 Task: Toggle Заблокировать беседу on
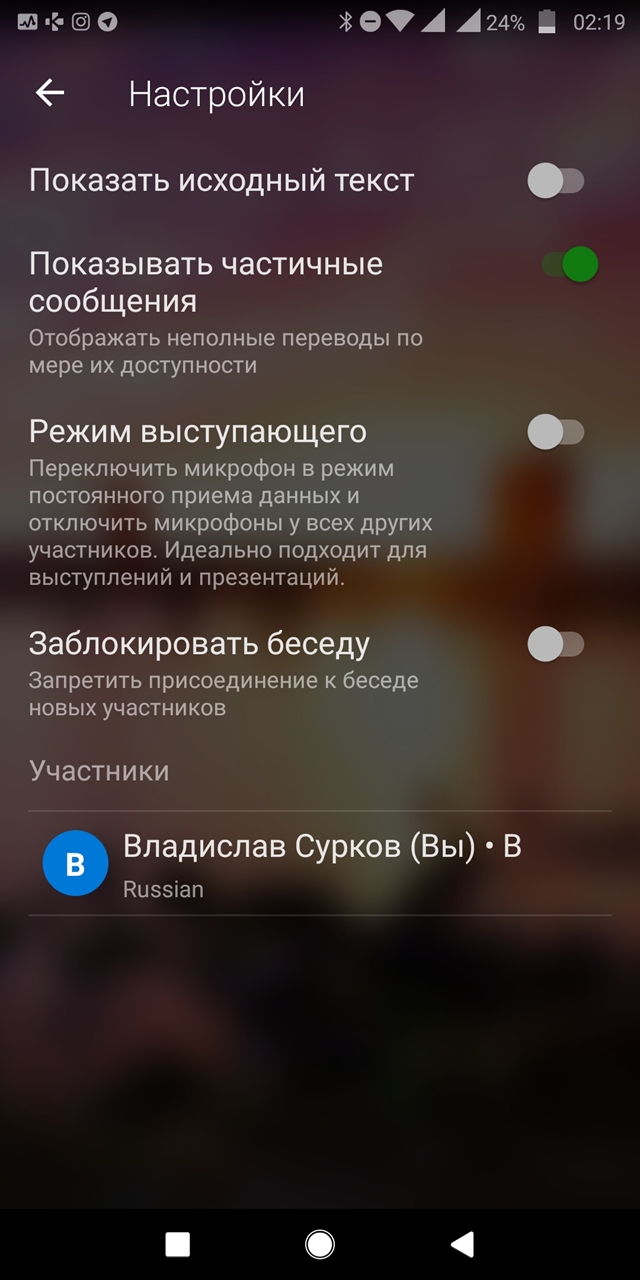coord(556,644)
